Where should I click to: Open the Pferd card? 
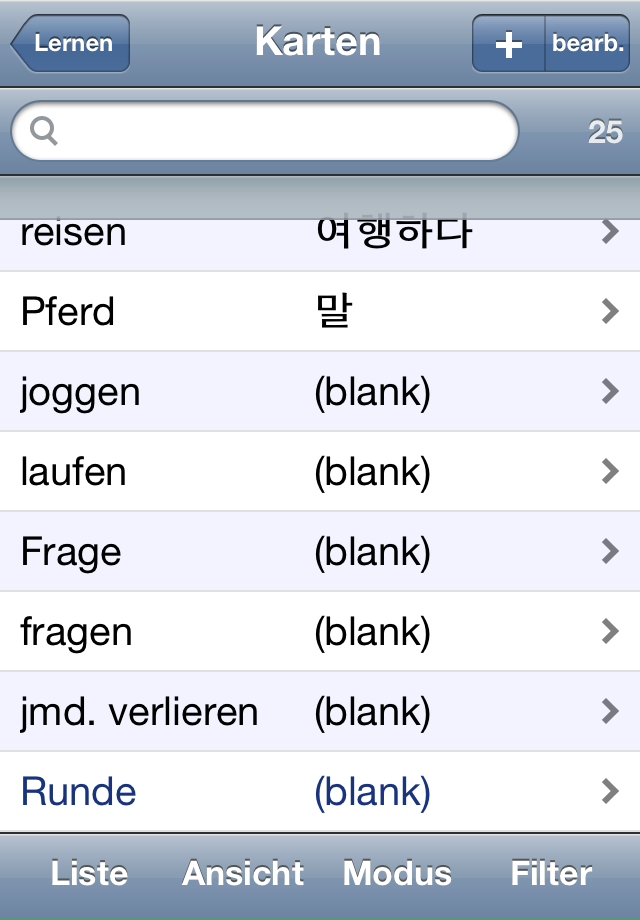[x=320, y=312]
